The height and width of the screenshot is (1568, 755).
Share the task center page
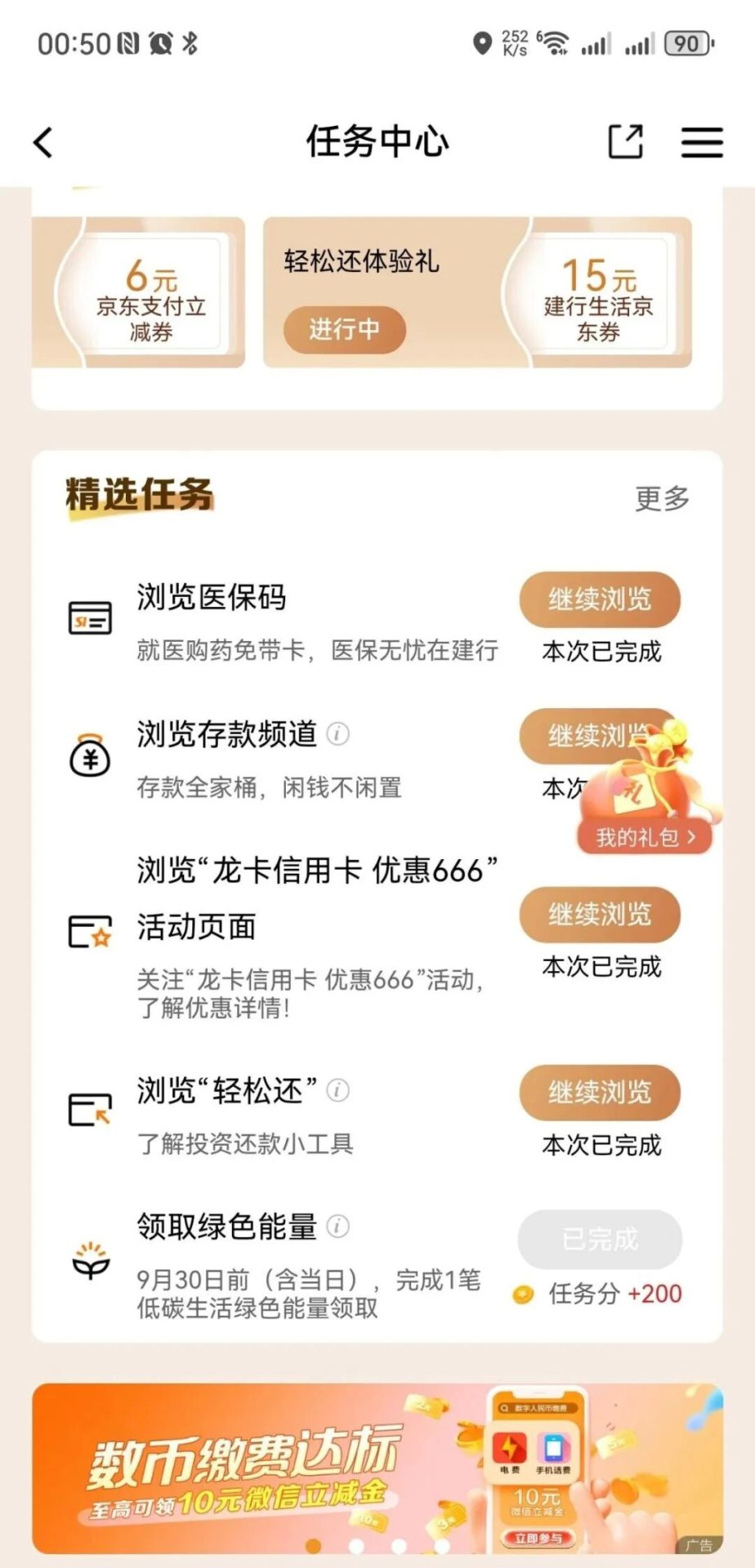(x=626, y=142)
